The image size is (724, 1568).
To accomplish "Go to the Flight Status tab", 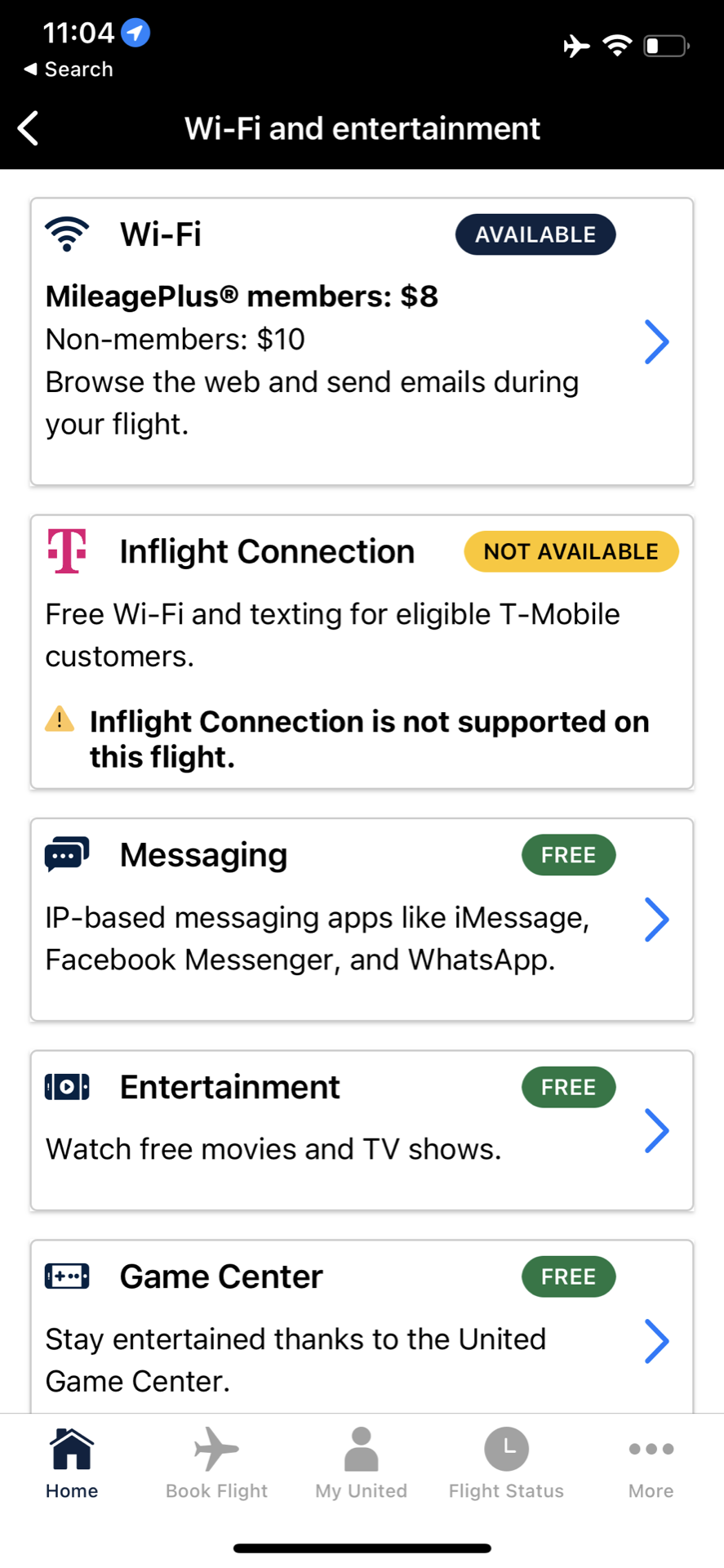I will click(506, 1464).
